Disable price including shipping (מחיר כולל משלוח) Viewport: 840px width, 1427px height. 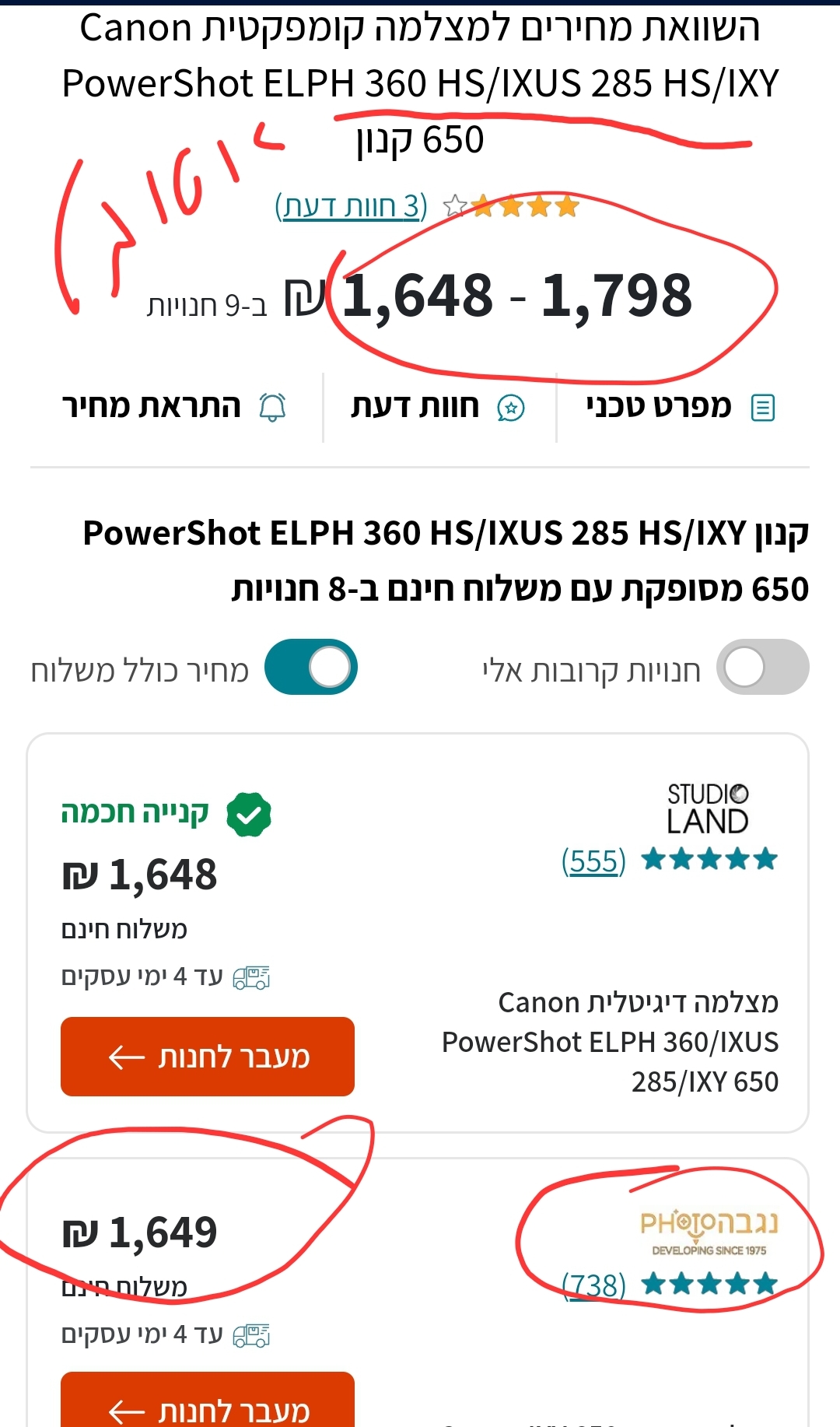click(x=311, y=668)
